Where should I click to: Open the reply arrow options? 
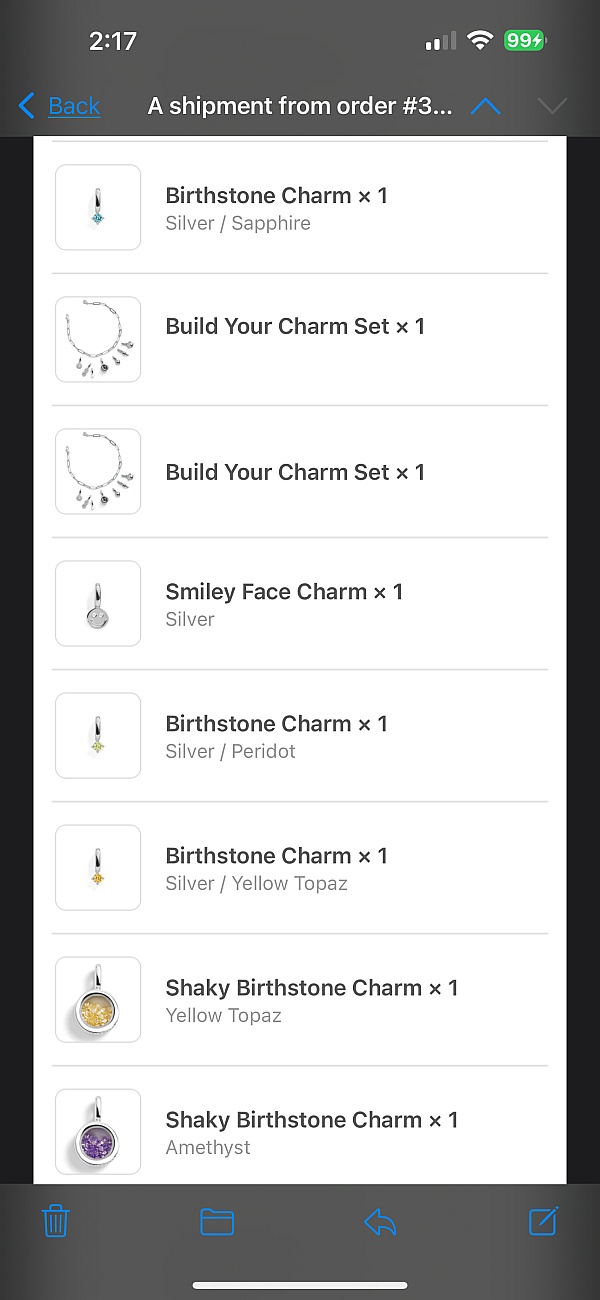(x=380, y=1221)
